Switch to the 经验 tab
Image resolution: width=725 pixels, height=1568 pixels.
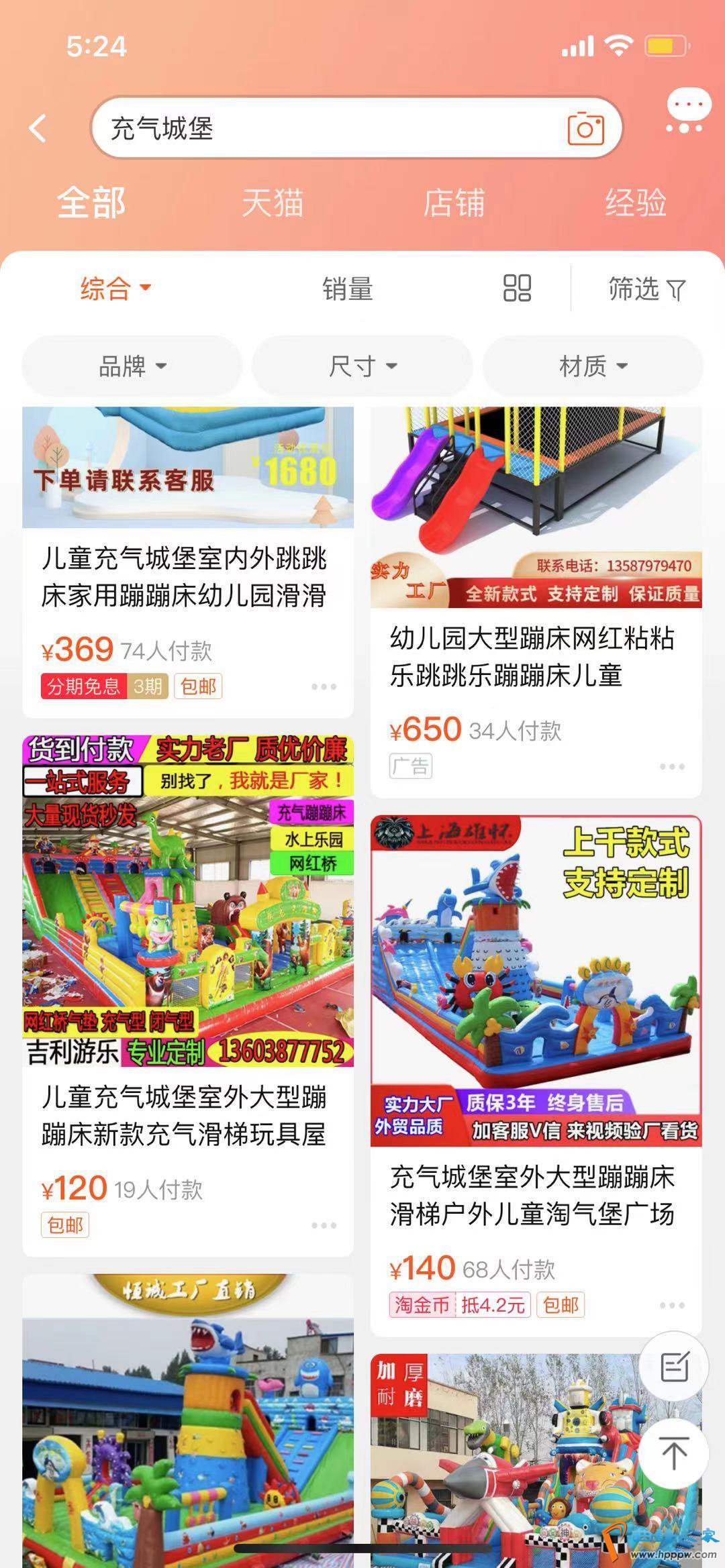click(635, 203)
